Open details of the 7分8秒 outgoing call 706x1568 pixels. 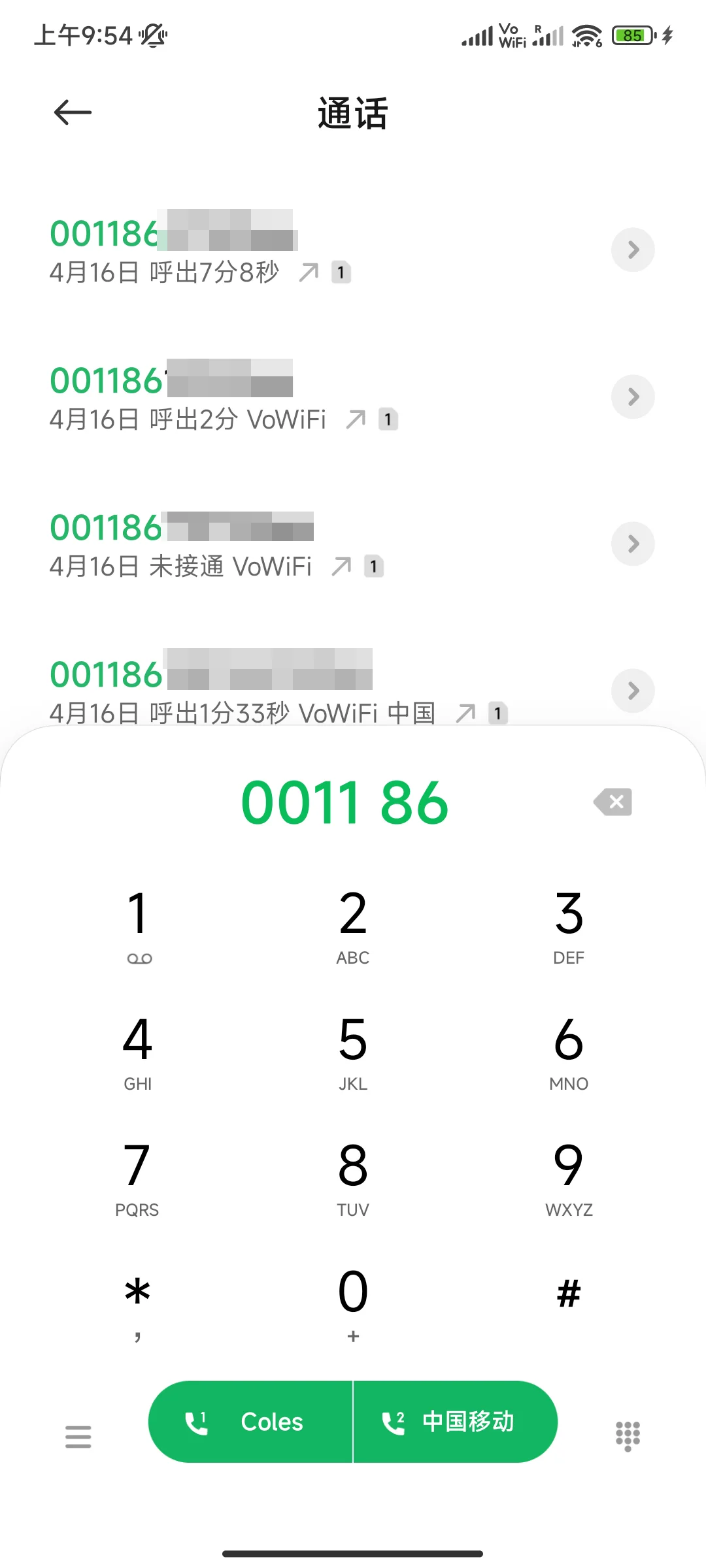point(632,250)
